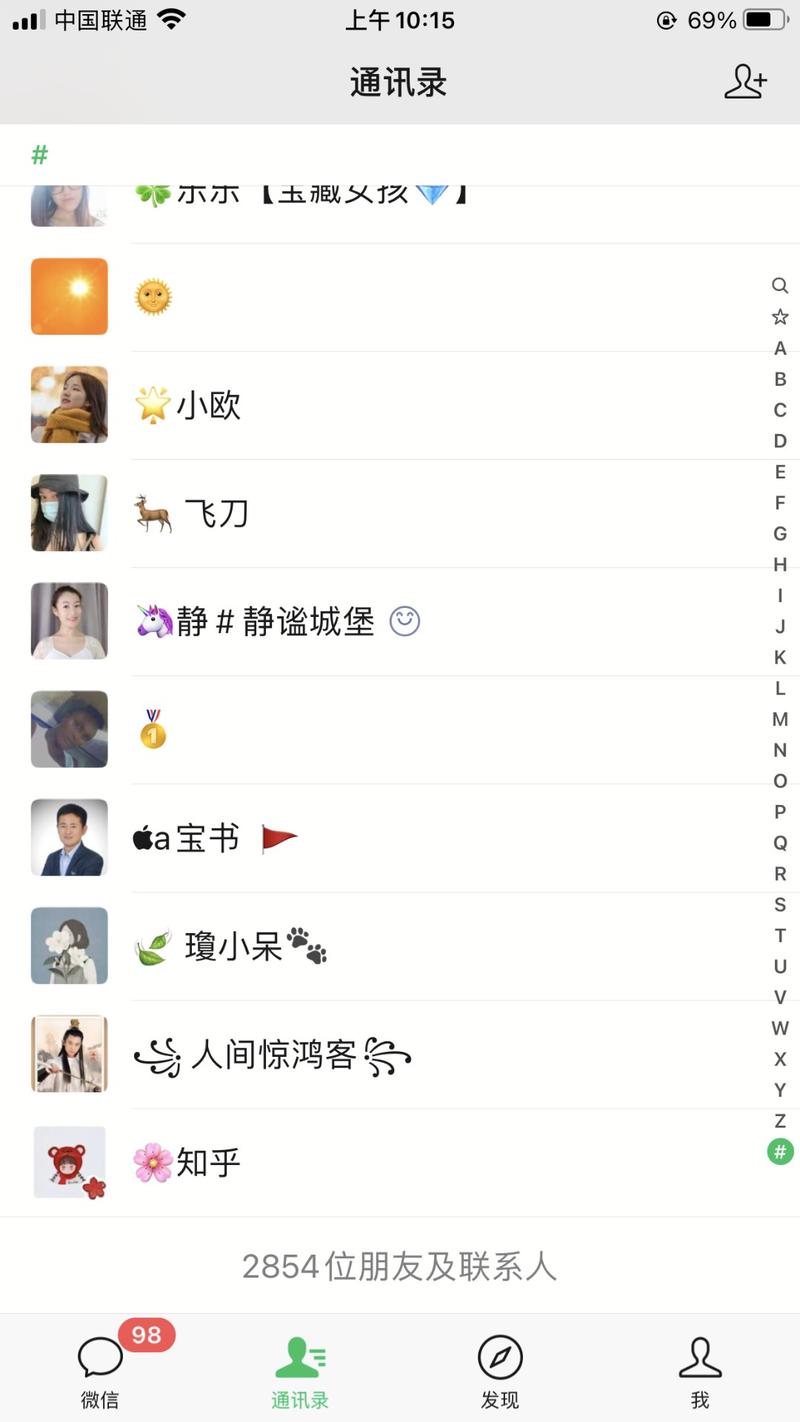Tap the green # badge at index bottom
The image size is (800, 1422).
780,1151
